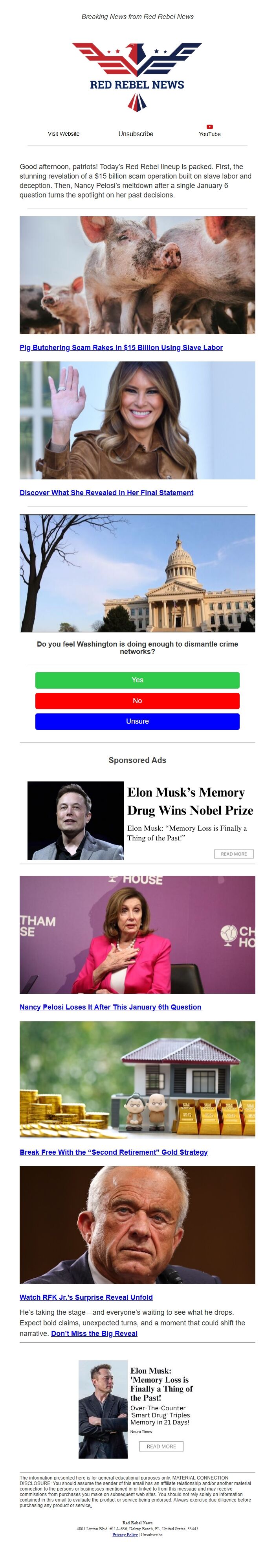Tap Read More on Nobel Prize ad
Screen dimensions: 275x1568
pyautogui.click(x=234, y=854)
